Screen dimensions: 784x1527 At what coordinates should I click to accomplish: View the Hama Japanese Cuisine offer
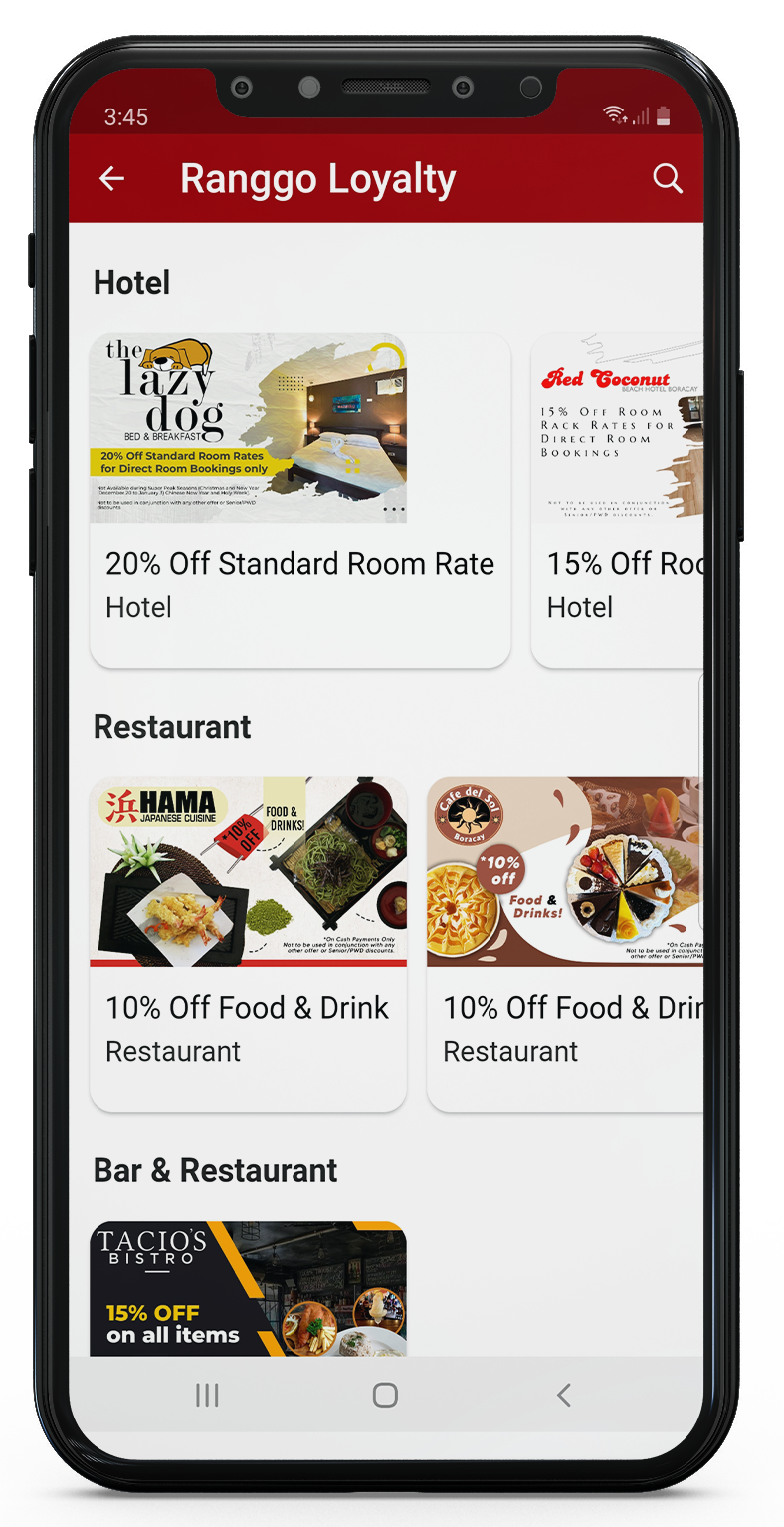248,942
